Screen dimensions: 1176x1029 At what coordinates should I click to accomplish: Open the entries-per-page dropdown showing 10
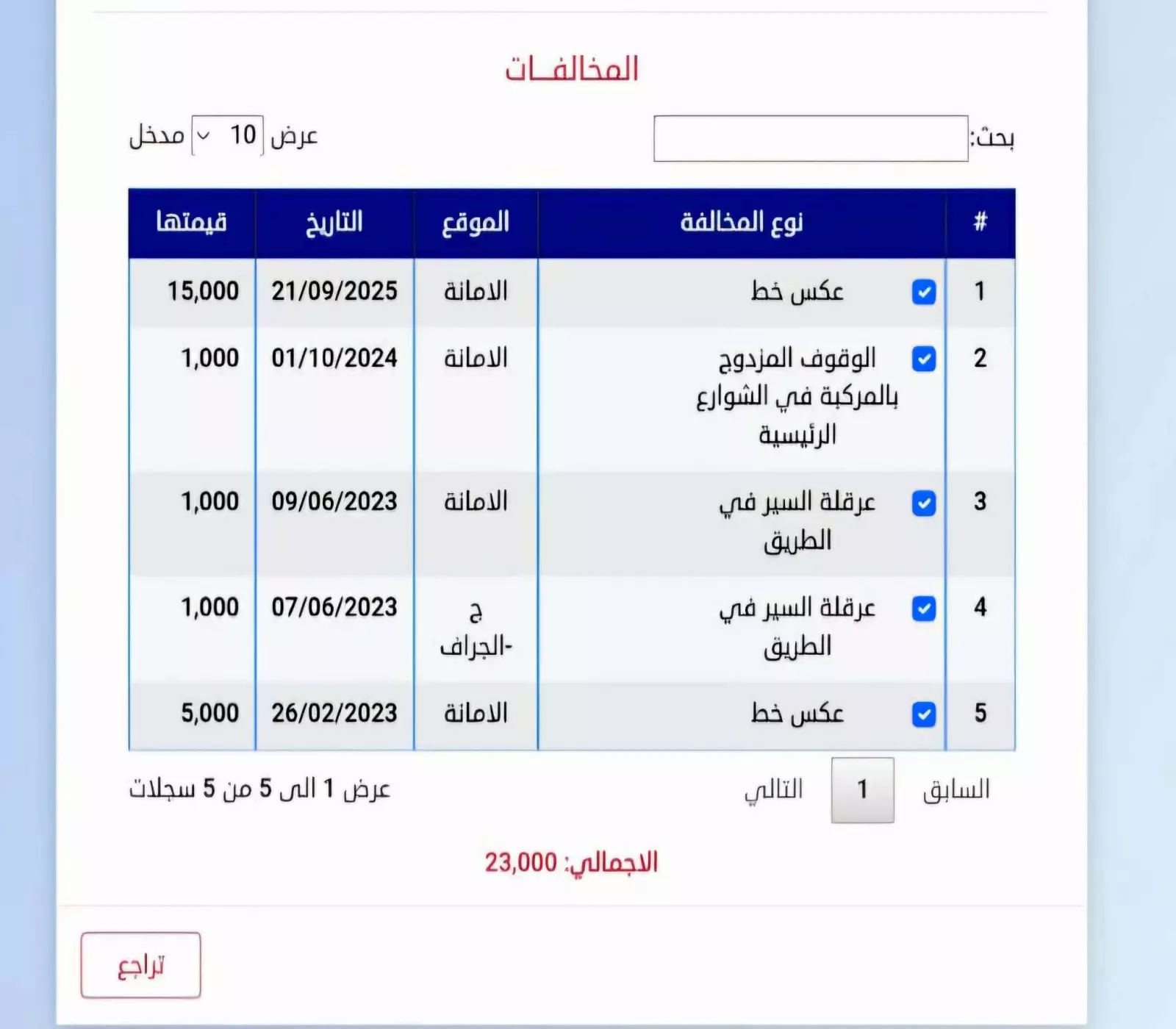tap(226, 135)
